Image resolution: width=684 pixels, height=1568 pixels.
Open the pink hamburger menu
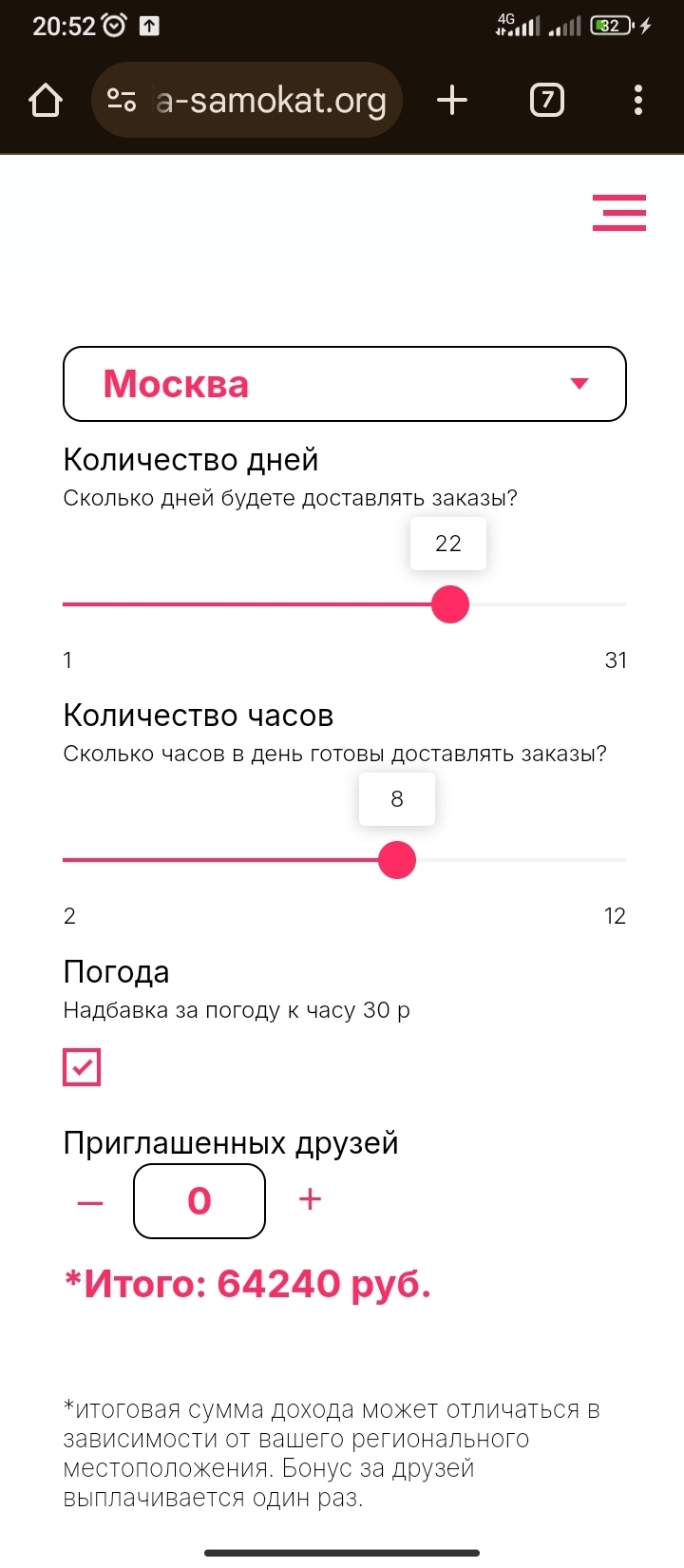[x=618, y=212]
